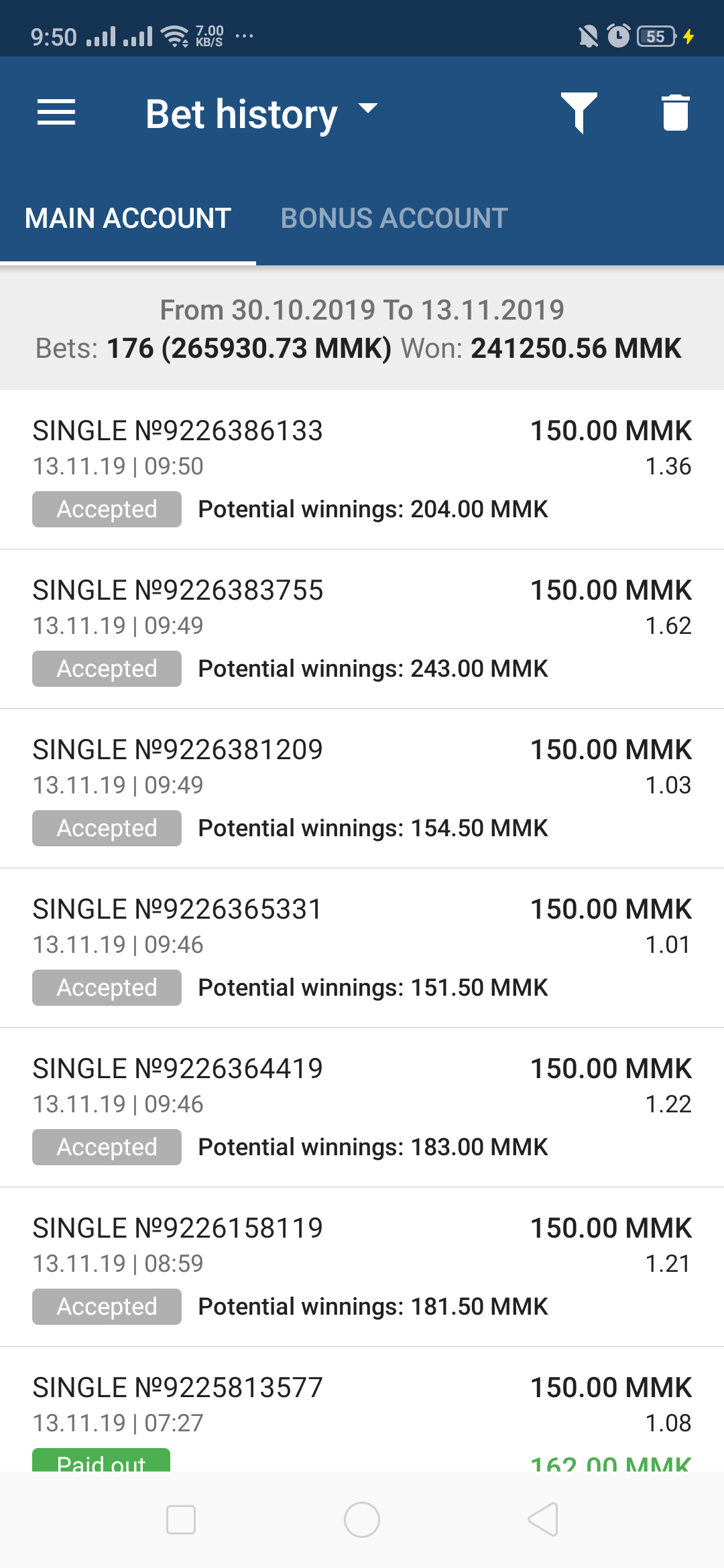Screen dimensions: 724x1568
Task: Expand the Bet history dropdown
Action: pyautogui.click(x=368, y=109)
